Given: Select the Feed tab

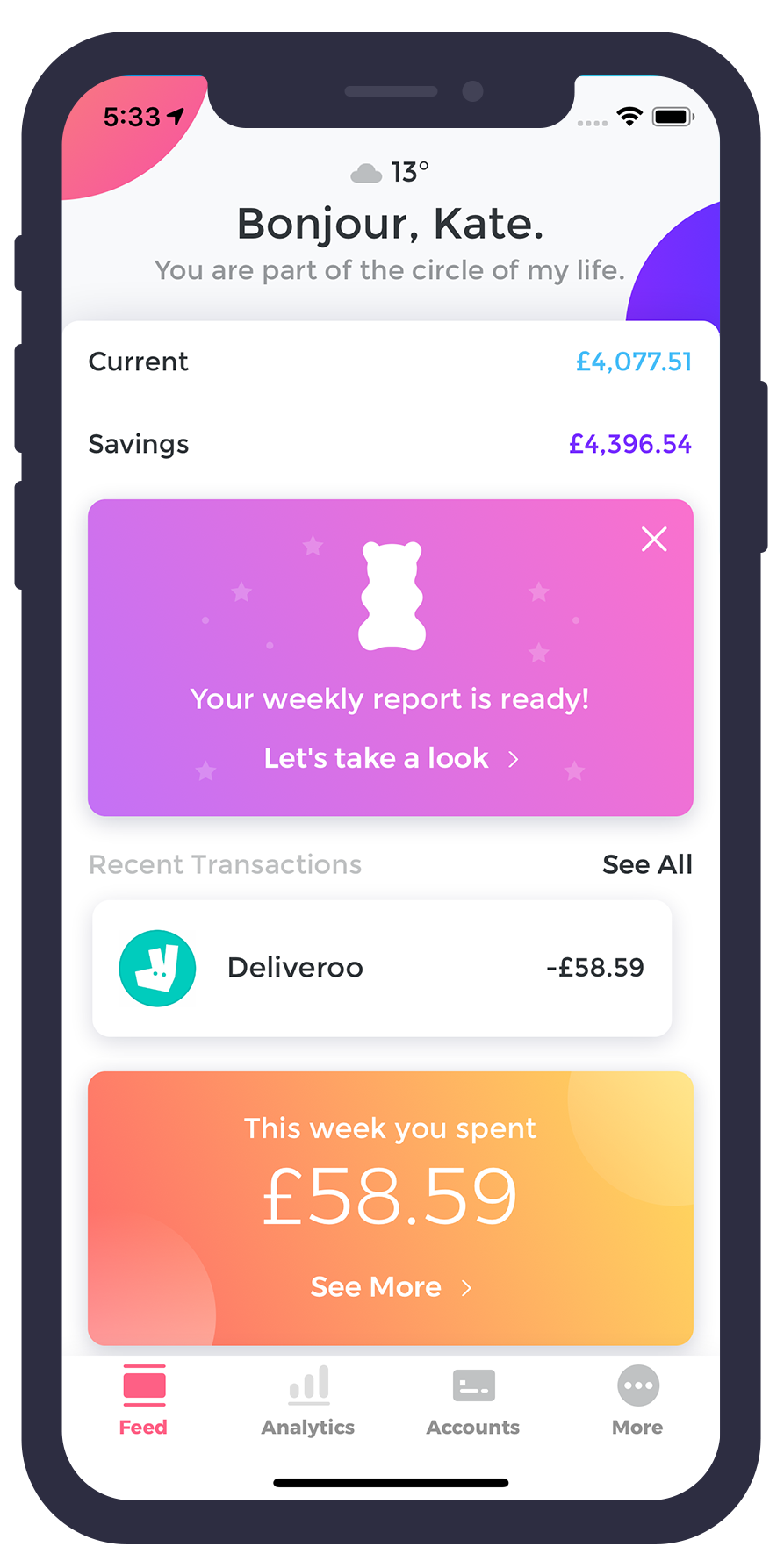Looking at the screenshot, I should point(144,1401).
